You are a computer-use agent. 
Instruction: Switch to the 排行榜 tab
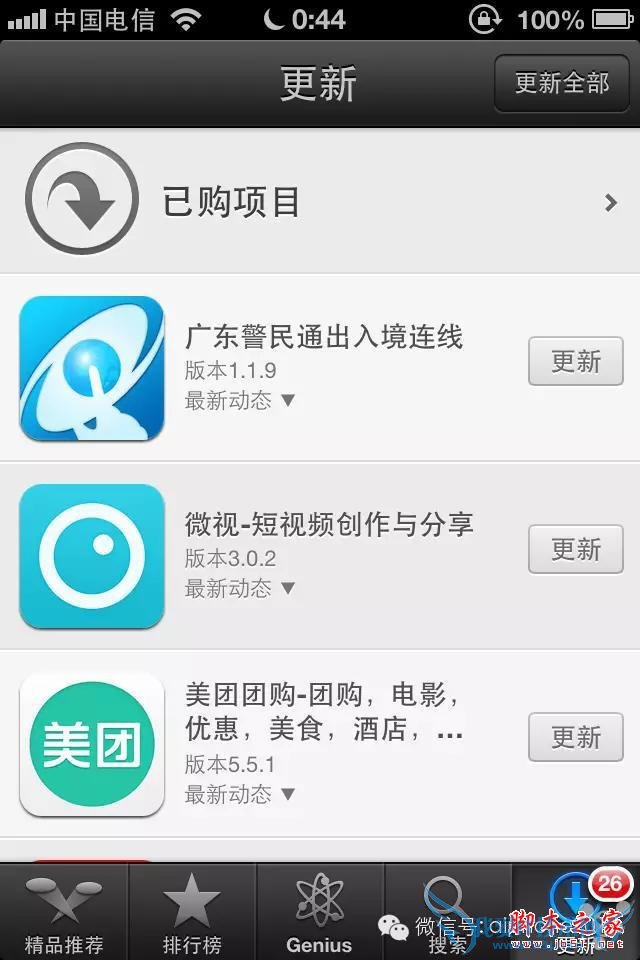click(x=192, y=912)
